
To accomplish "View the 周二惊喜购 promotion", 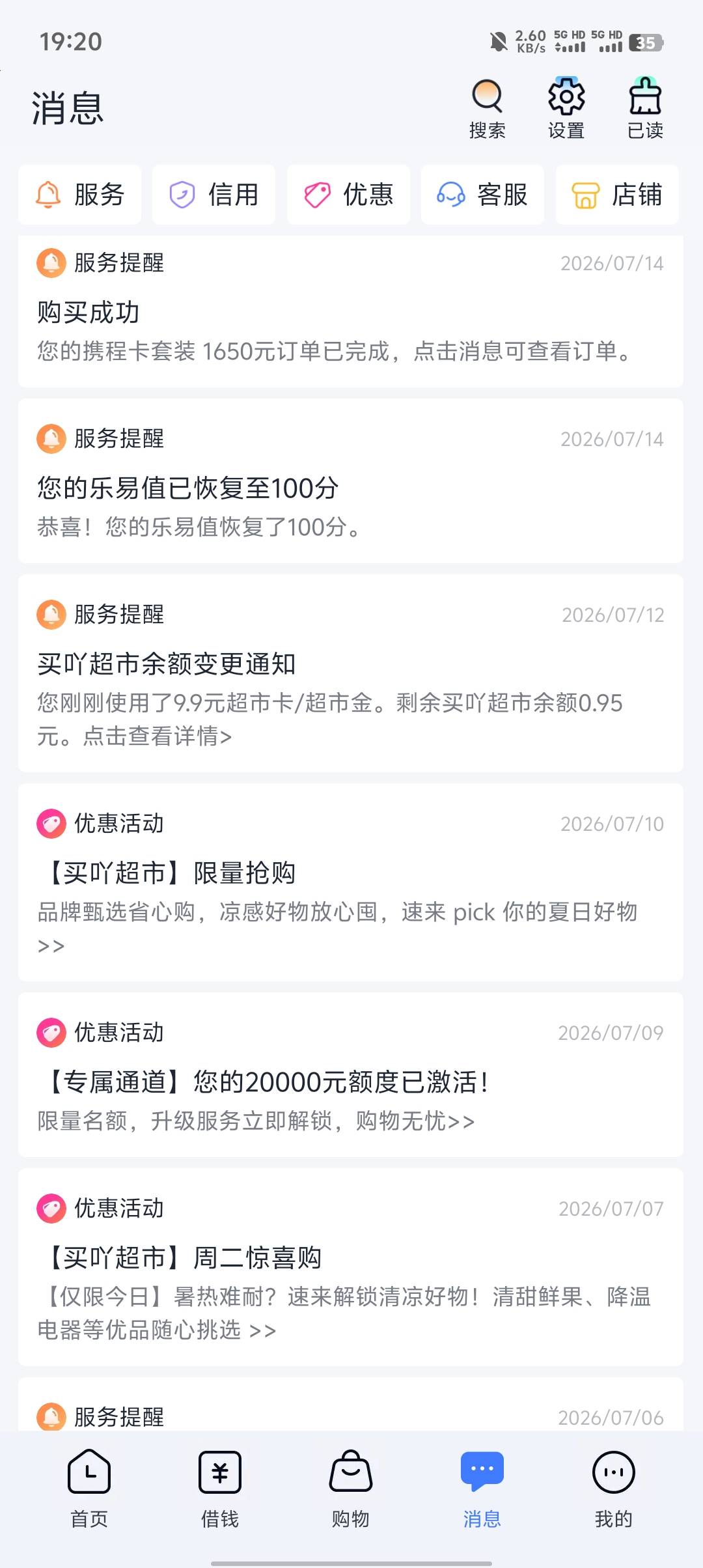I will point(350,1267).
